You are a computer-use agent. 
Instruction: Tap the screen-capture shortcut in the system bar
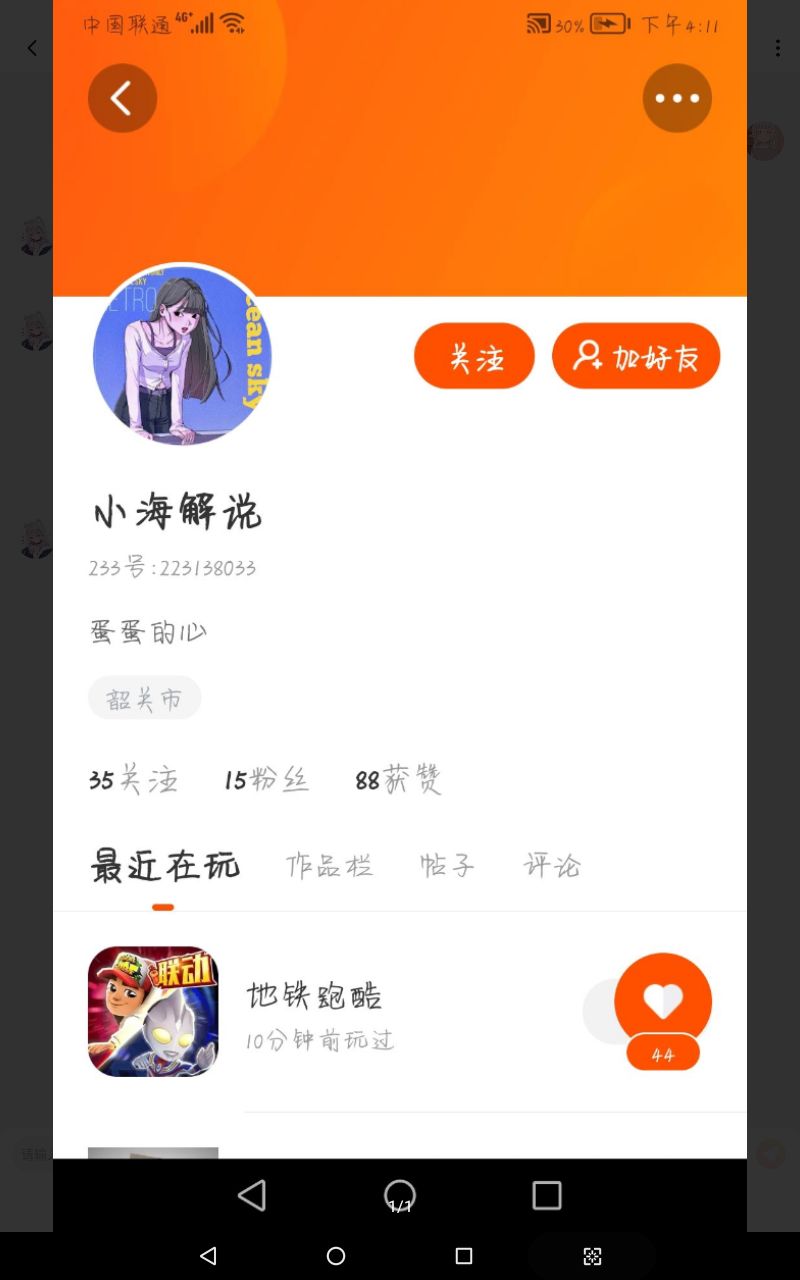tap(592, 1256)
